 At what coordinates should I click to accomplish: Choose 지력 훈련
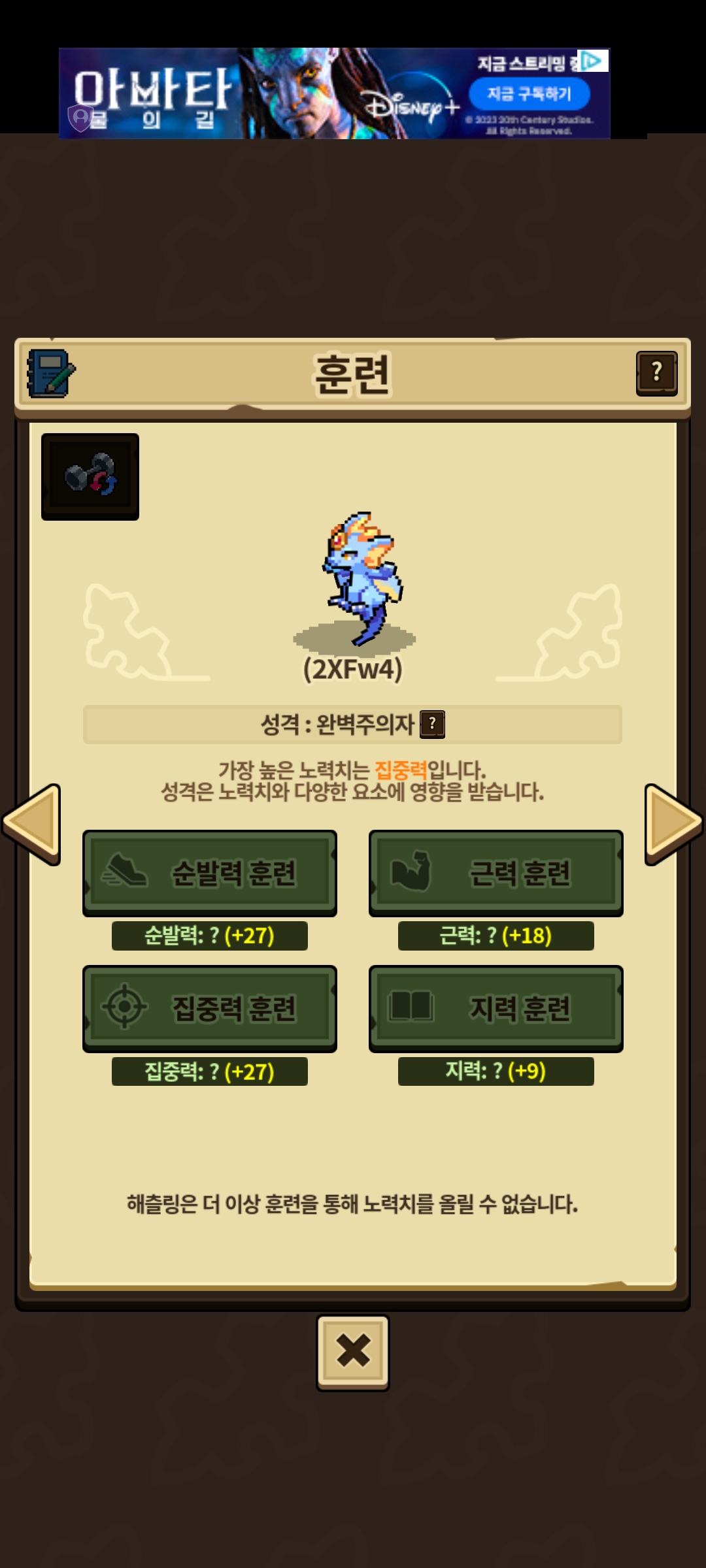coord(496,1008)
